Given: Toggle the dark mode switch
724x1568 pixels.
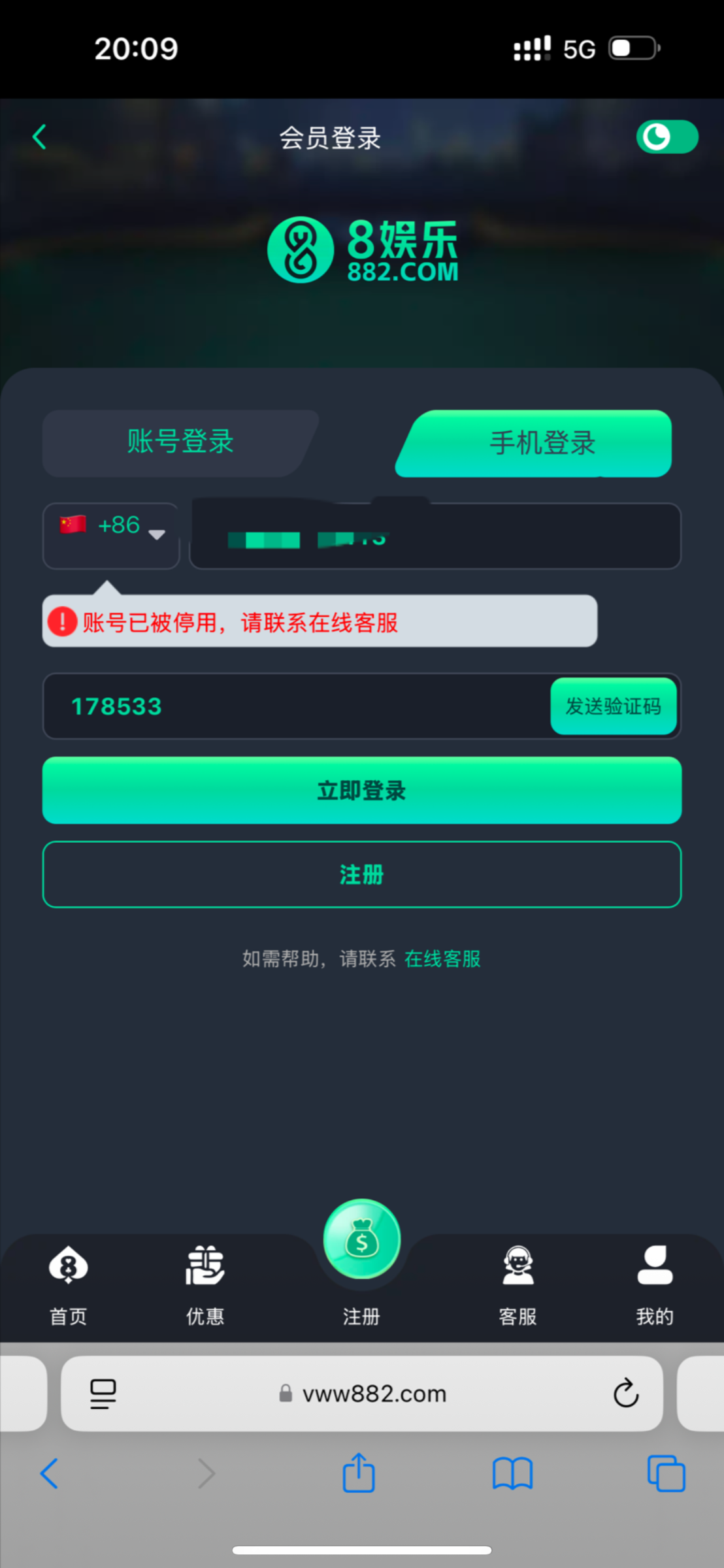Looking at the screenshot, I should coord(666,137).
